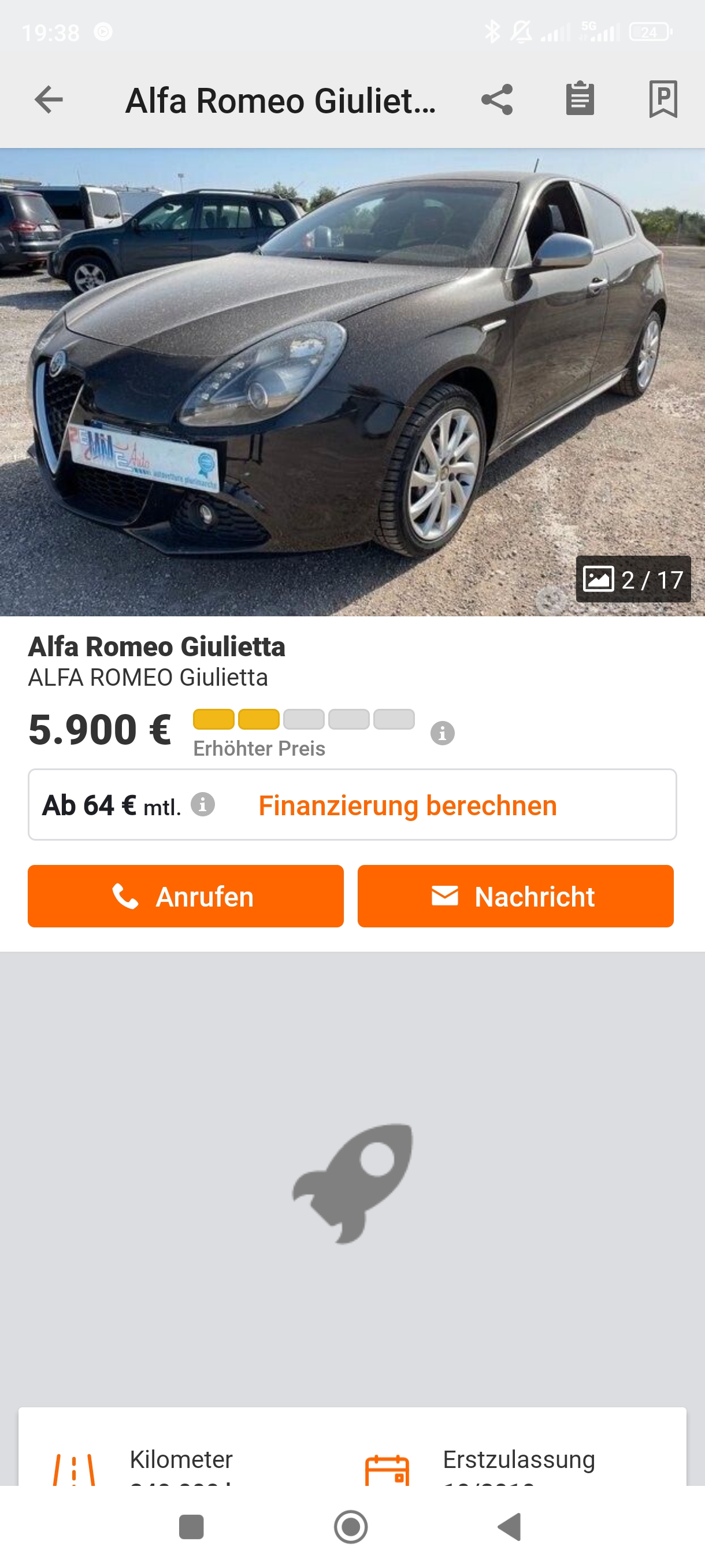
Task: Send a Nachricht to the seller
Action: click(515, 896)
